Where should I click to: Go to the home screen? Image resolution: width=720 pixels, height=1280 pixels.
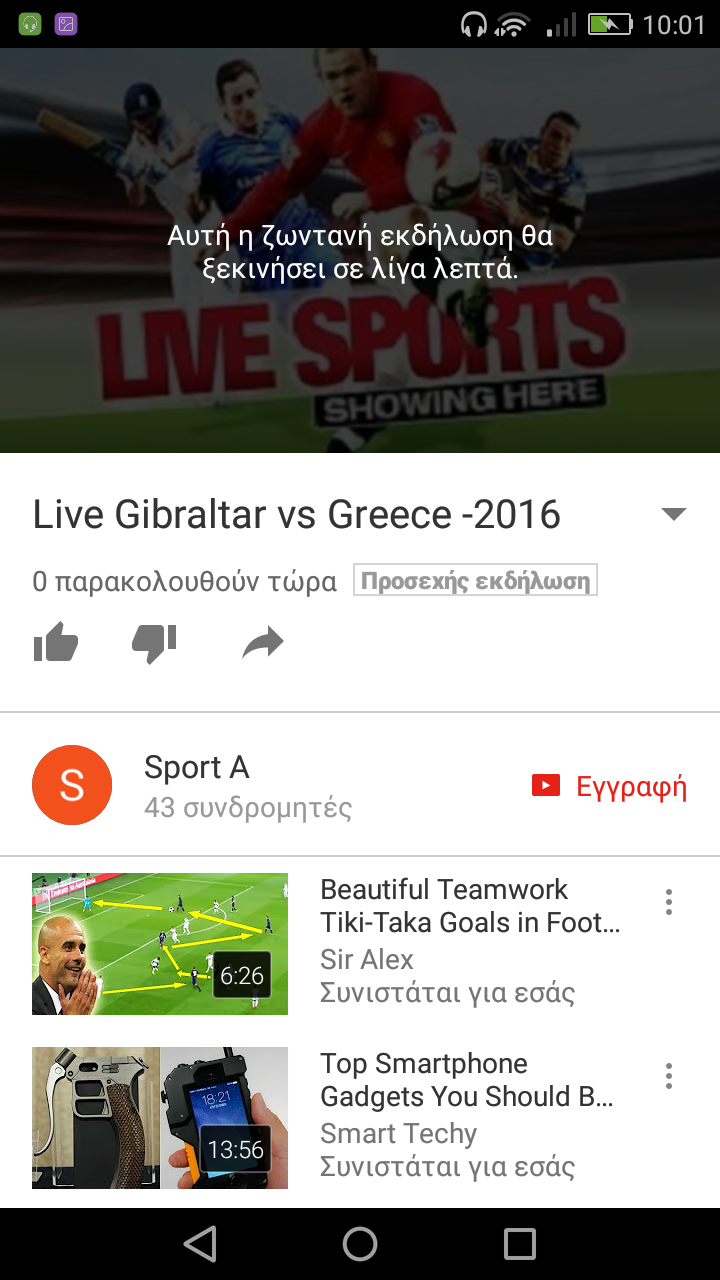[360, 1244]
